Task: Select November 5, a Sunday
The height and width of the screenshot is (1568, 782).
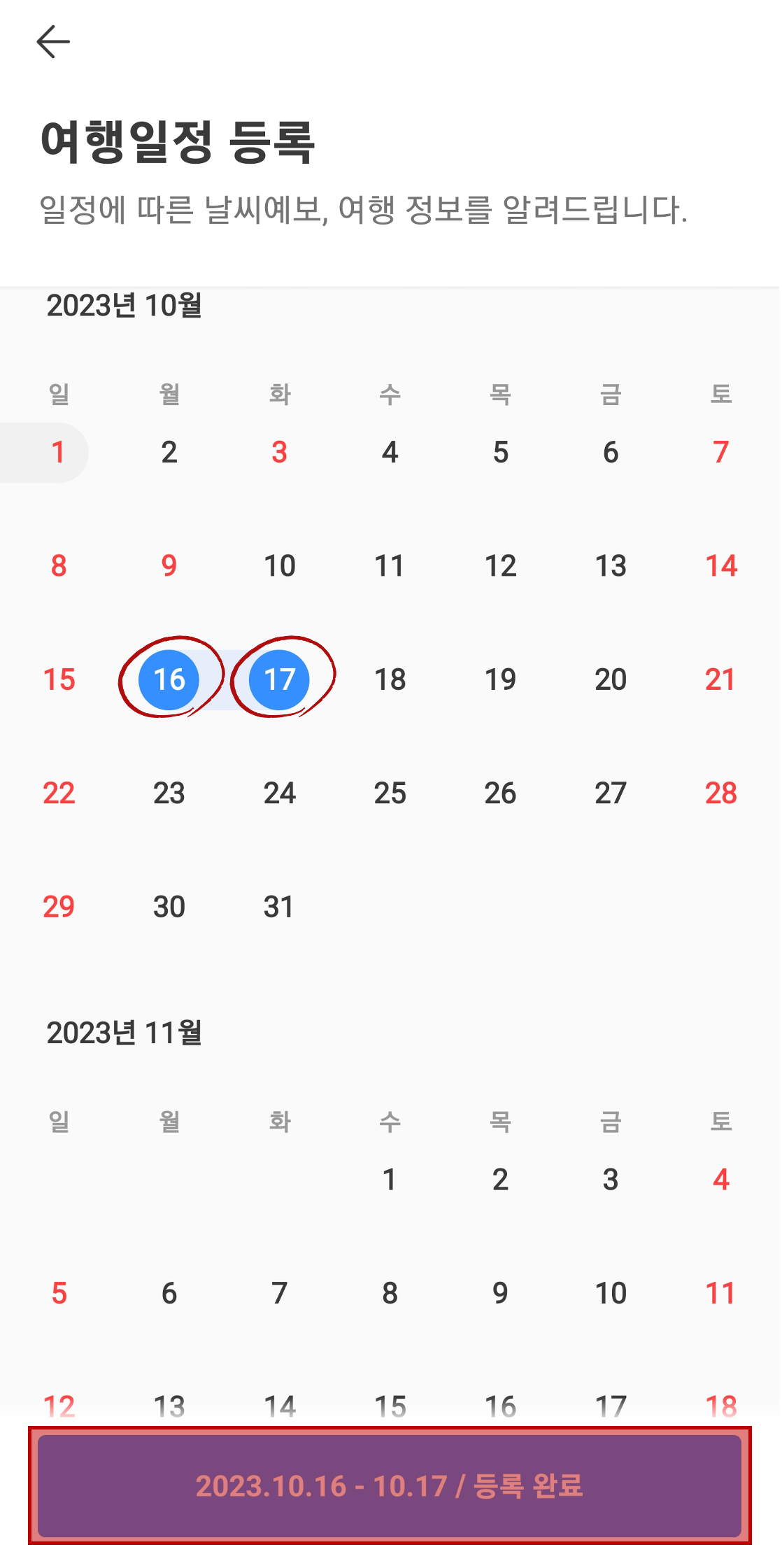Action: pos(58,1293)
